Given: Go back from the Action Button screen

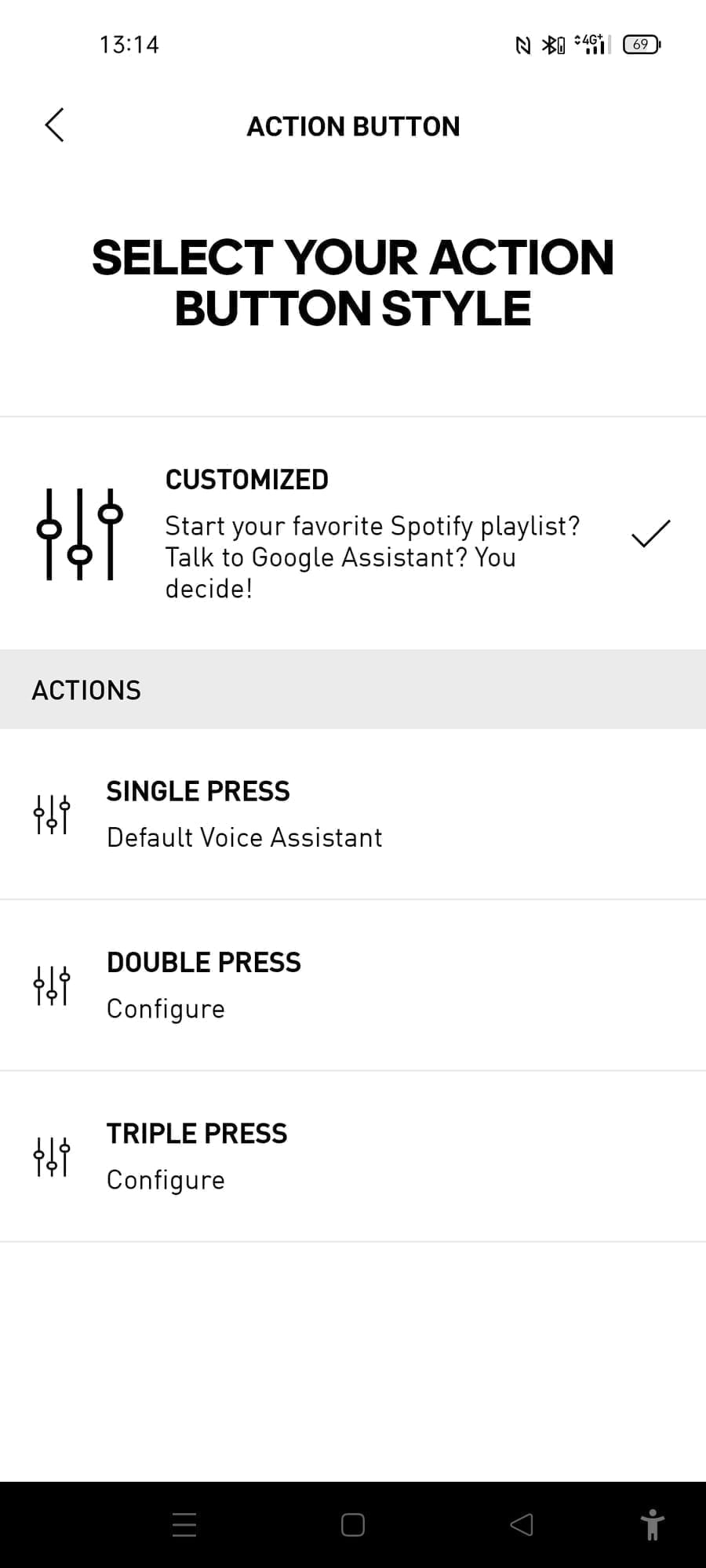Looking at the screenshot, I should (x=54, y=125).
